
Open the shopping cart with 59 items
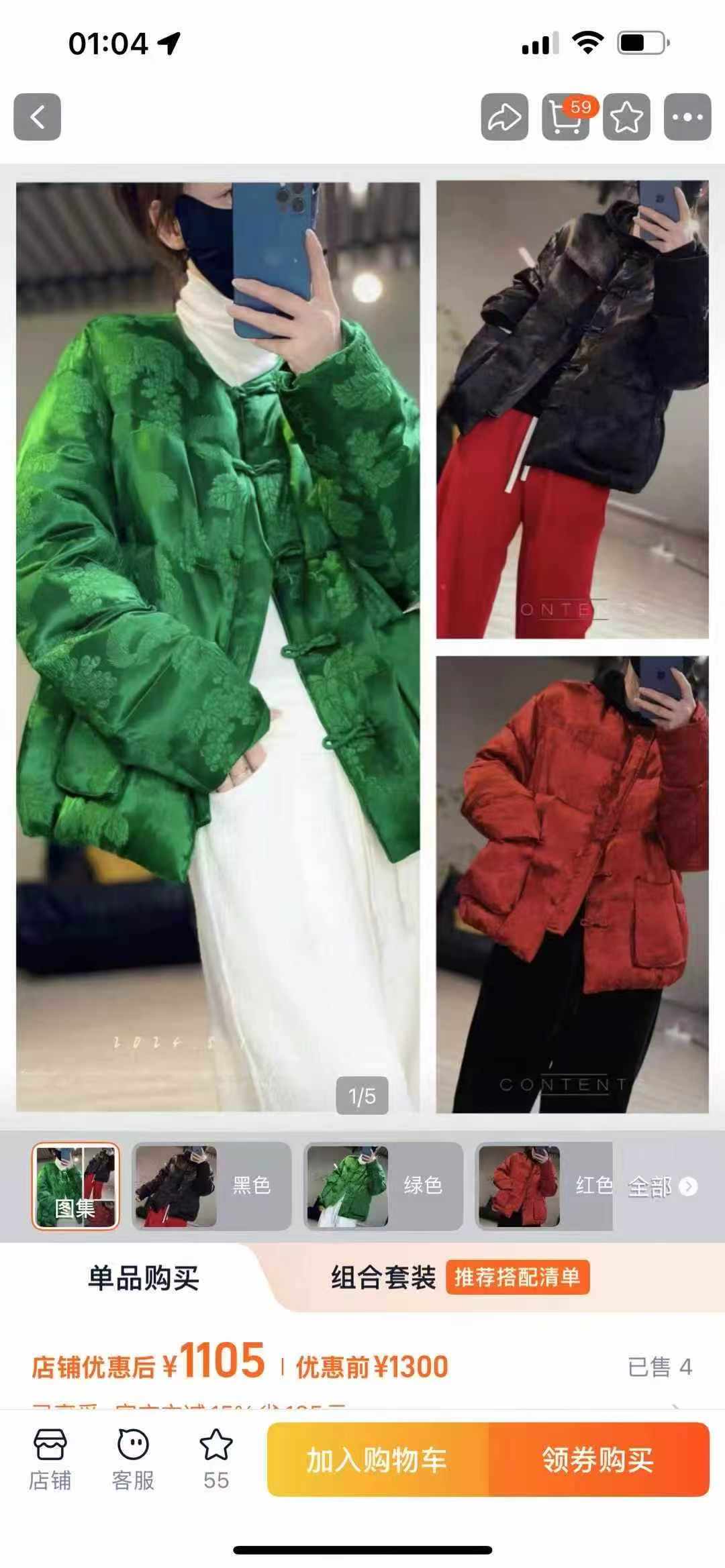point(565,117)
